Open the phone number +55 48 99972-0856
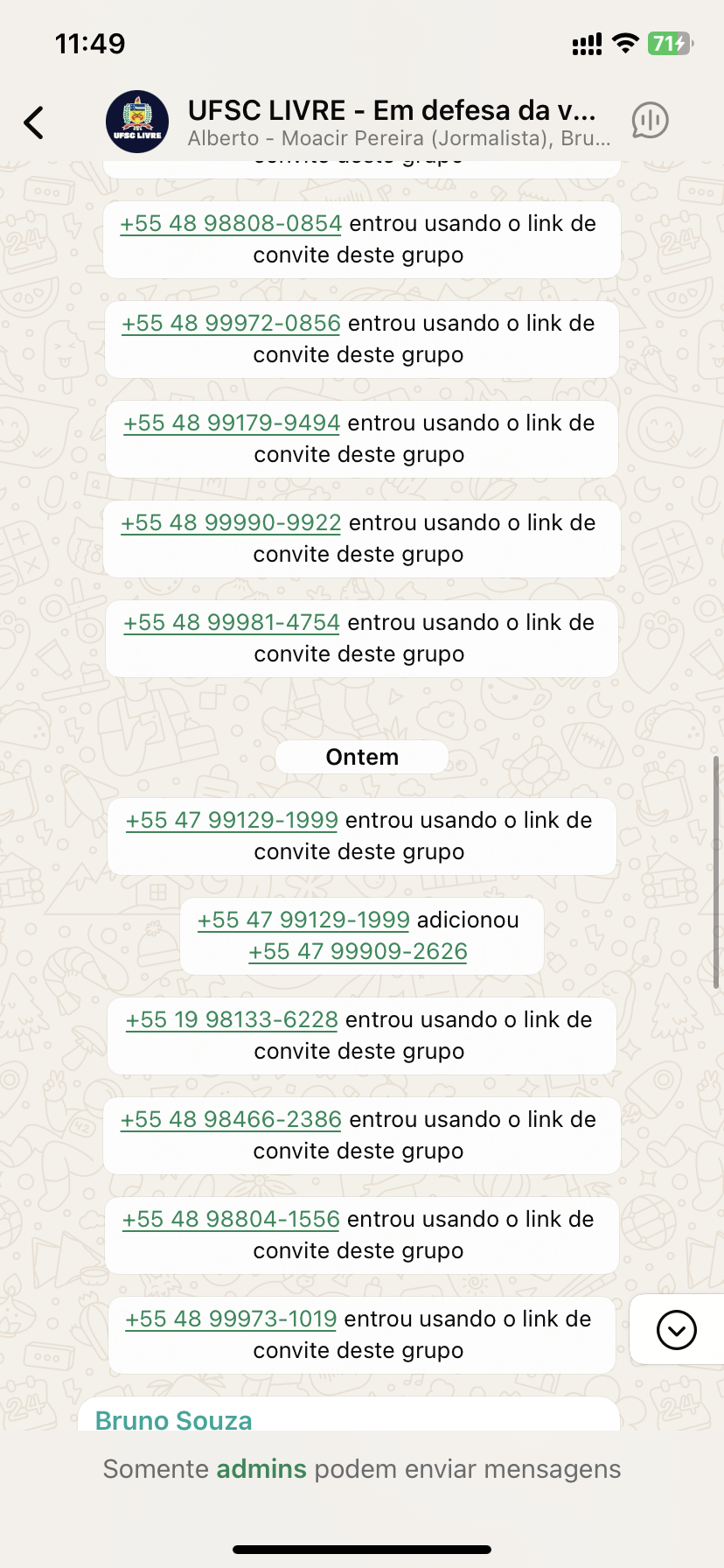The height and width of the screenshot is (1568, 724). click(x=231, y=324)
